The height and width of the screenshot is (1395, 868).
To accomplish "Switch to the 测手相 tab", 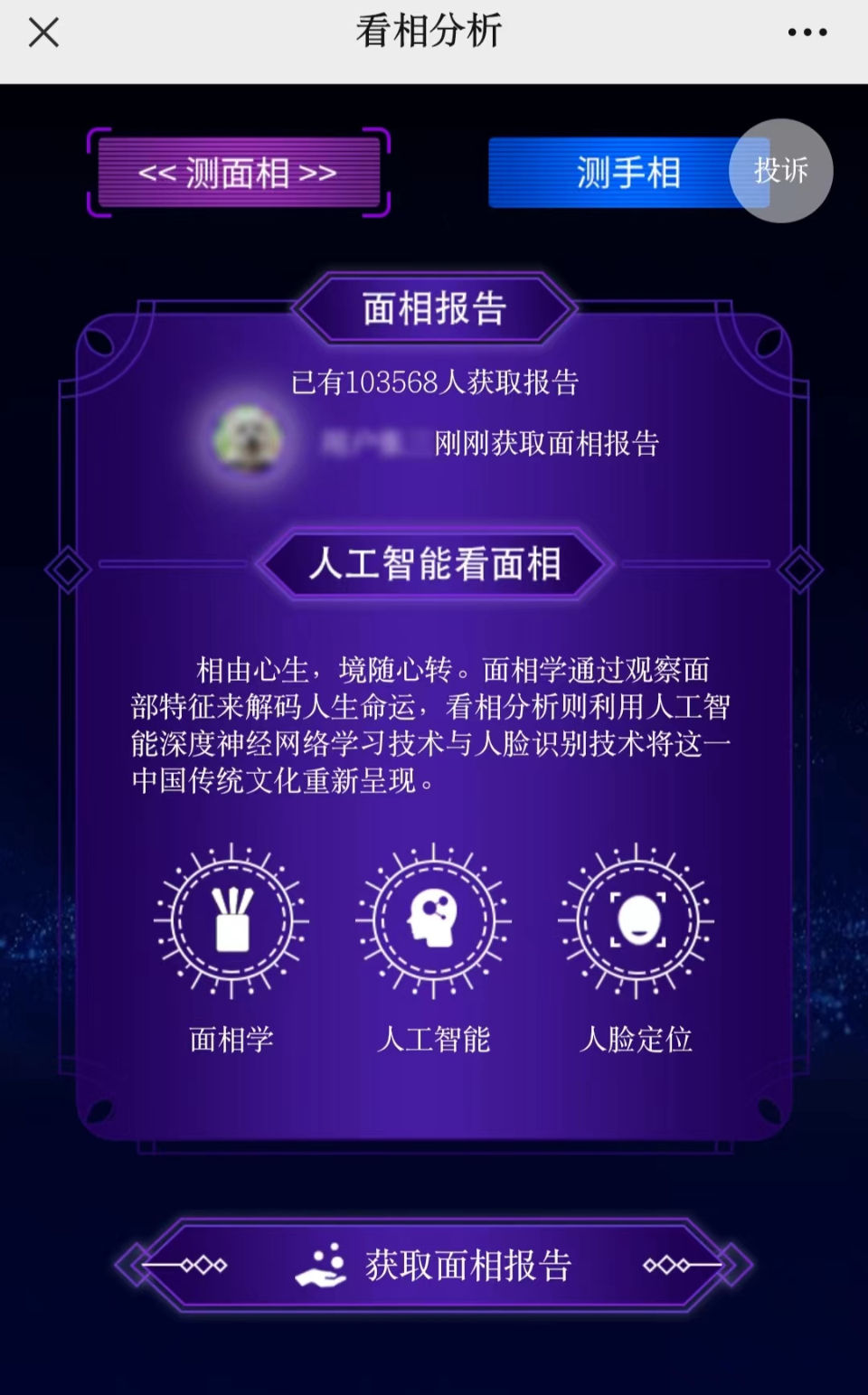I will 615,173.
